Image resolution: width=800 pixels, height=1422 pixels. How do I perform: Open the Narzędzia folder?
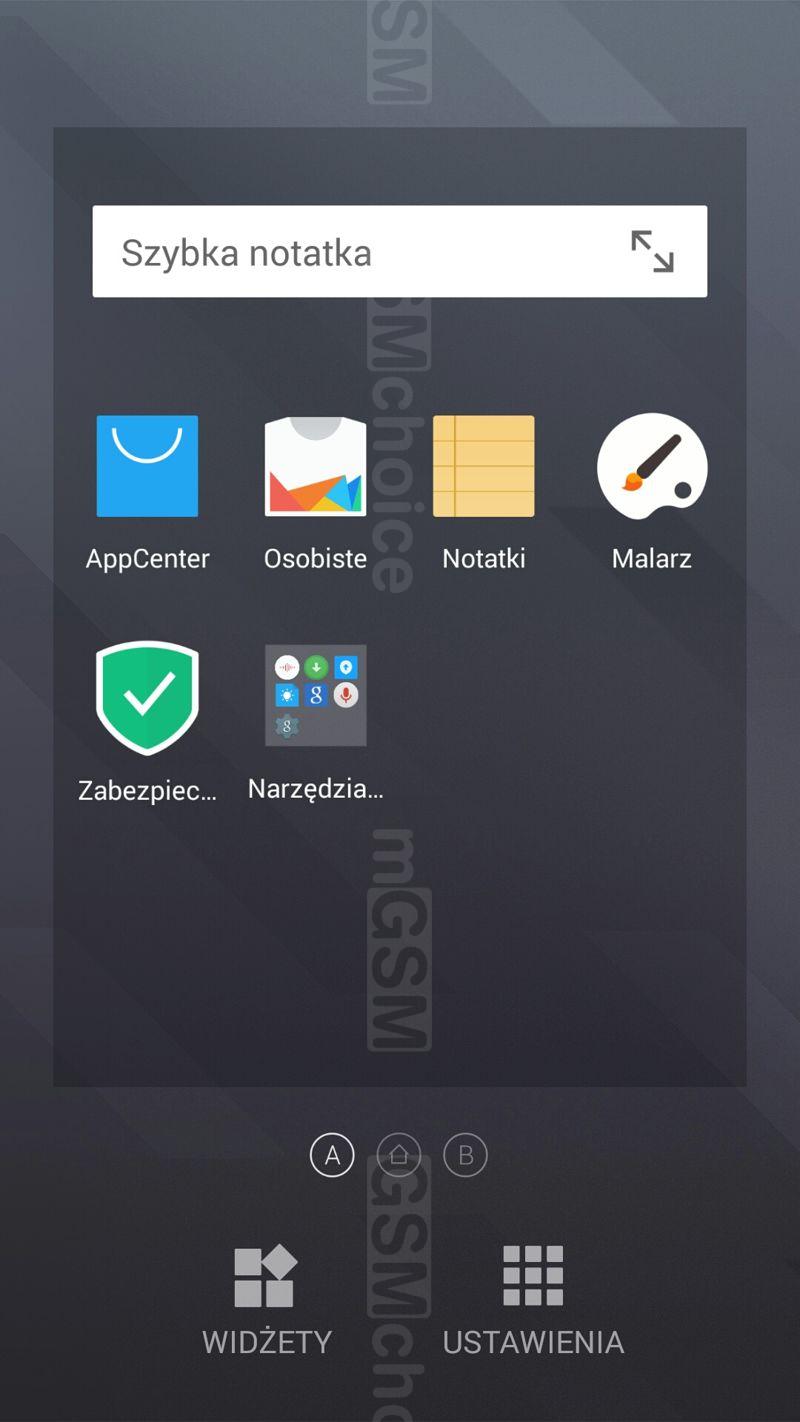[x=315, y=722]
